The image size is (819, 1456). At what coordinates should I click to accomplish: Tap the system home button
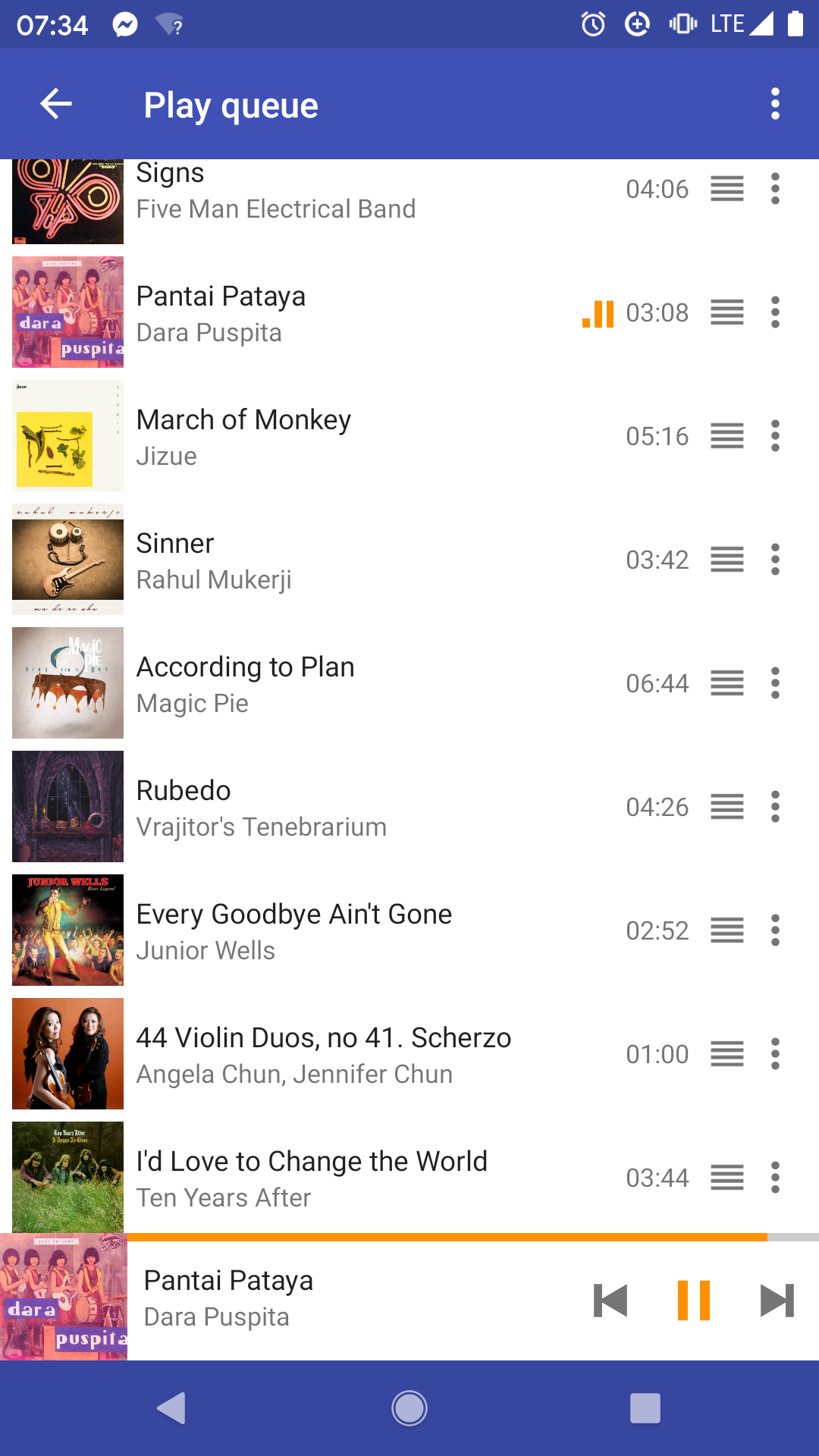click(409, 1408)
